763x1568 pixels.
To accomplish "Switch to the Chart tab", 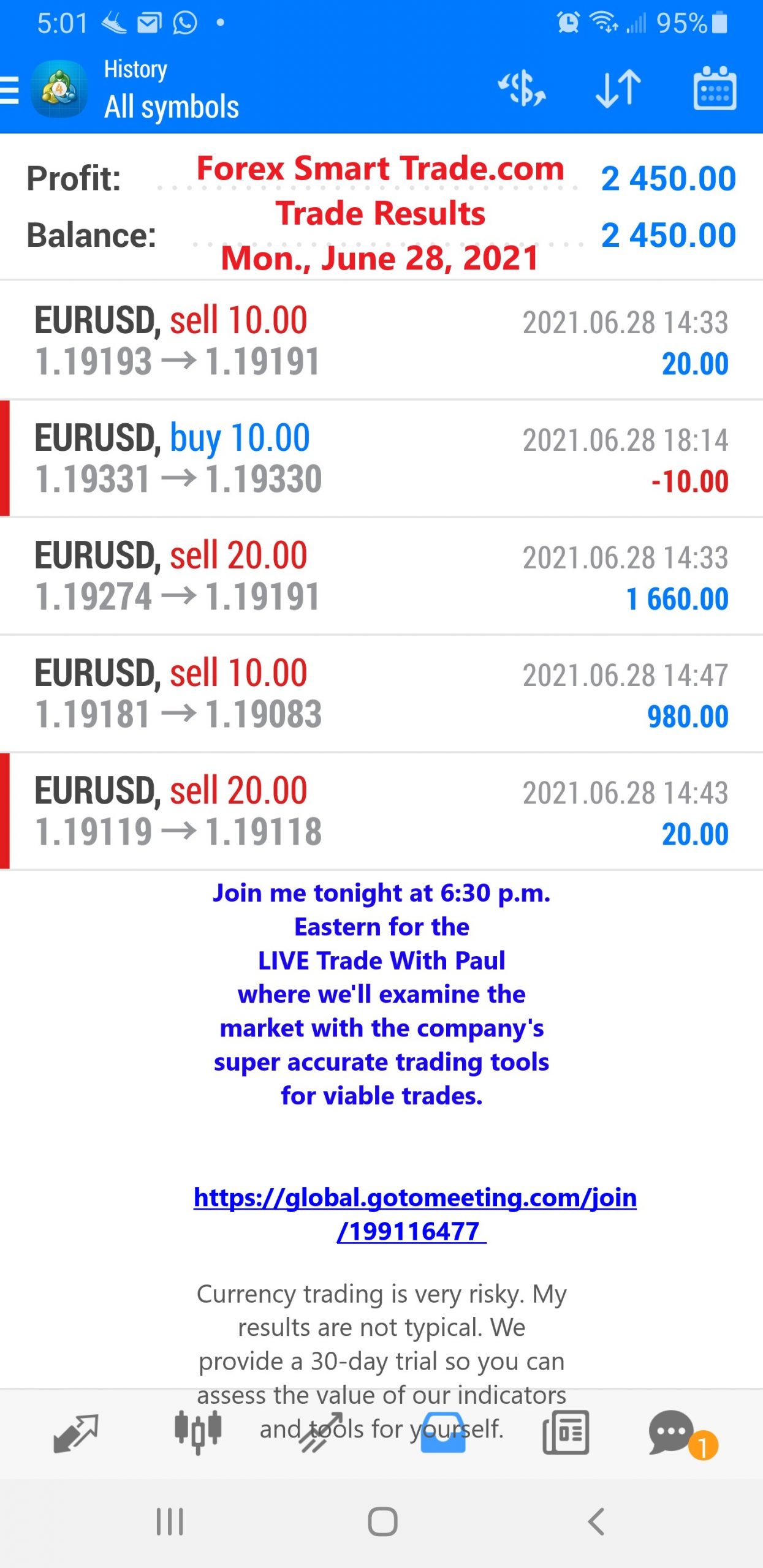I will pos(197,1433).
